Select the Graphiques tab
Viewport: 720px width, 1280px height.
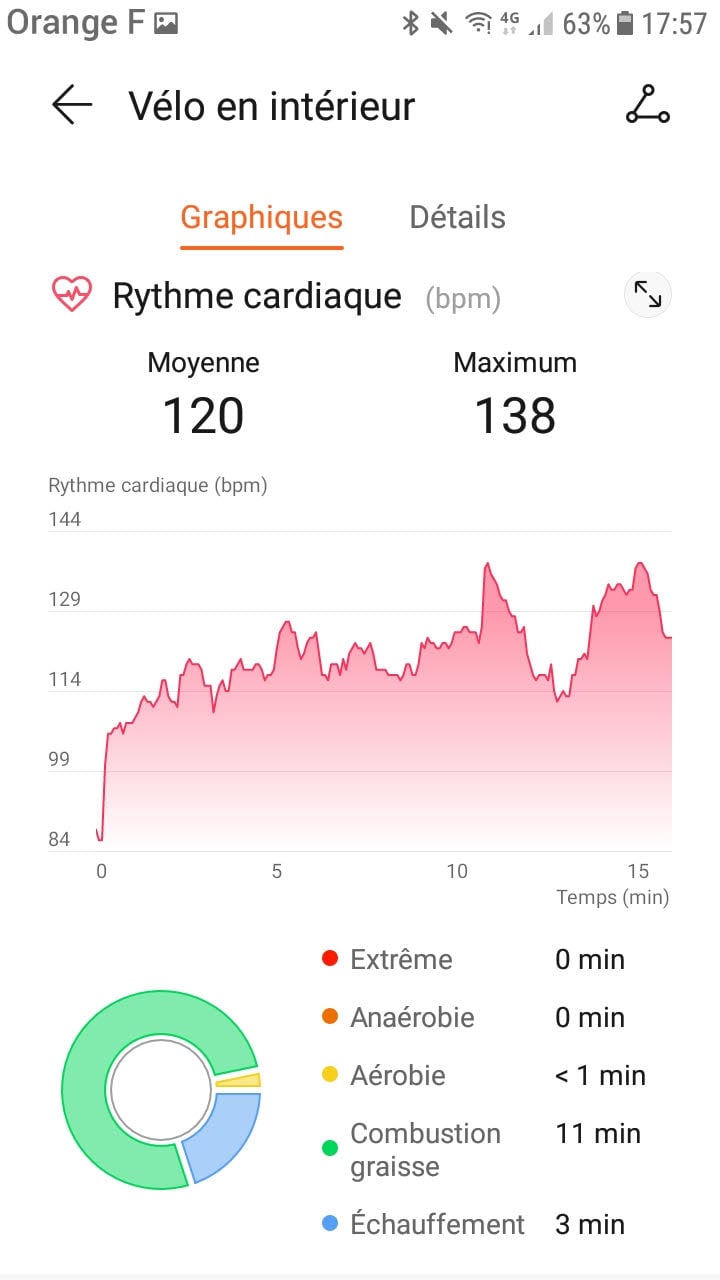(x=261, y=217)
